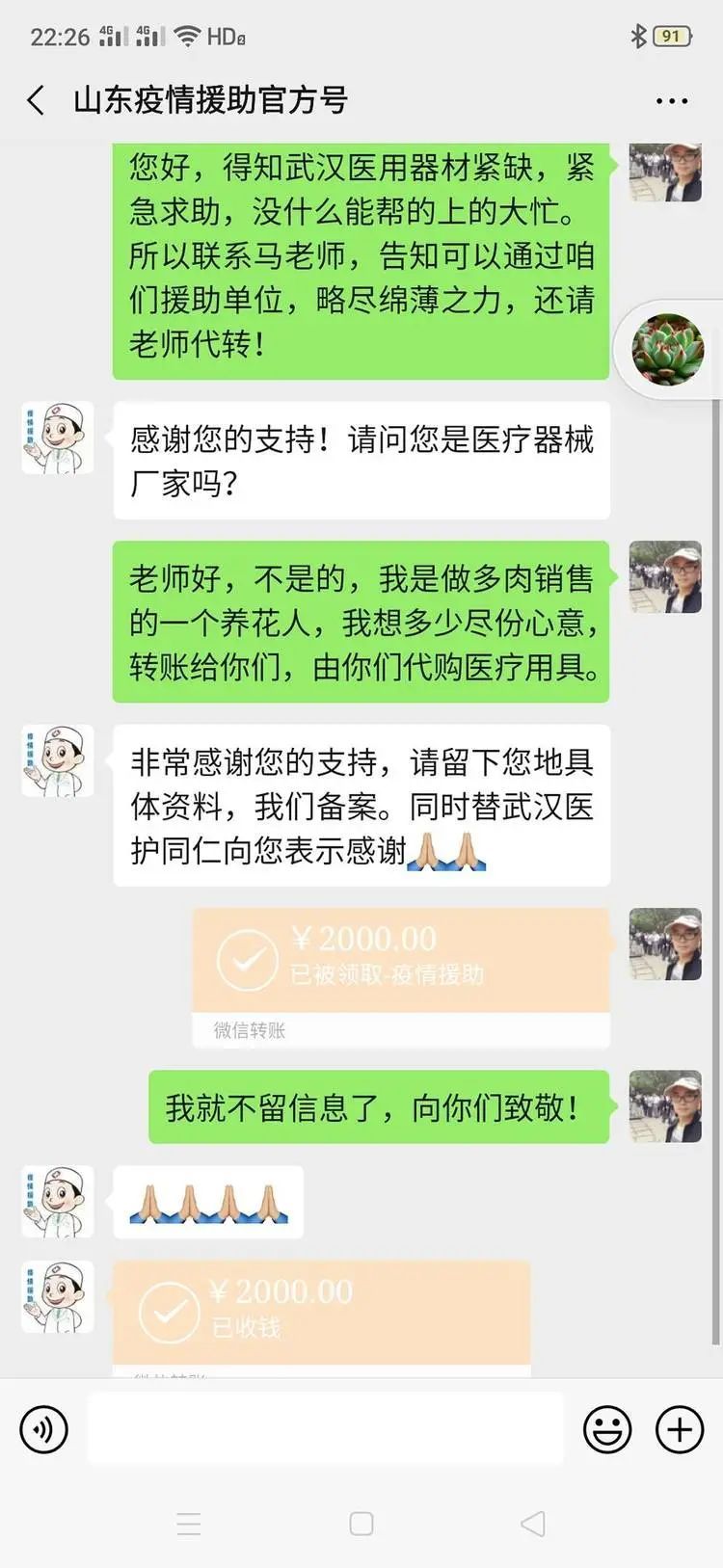Tap the system back triangle
The width and height of the screenshot is (723, 1568).
pos(533,1524)
